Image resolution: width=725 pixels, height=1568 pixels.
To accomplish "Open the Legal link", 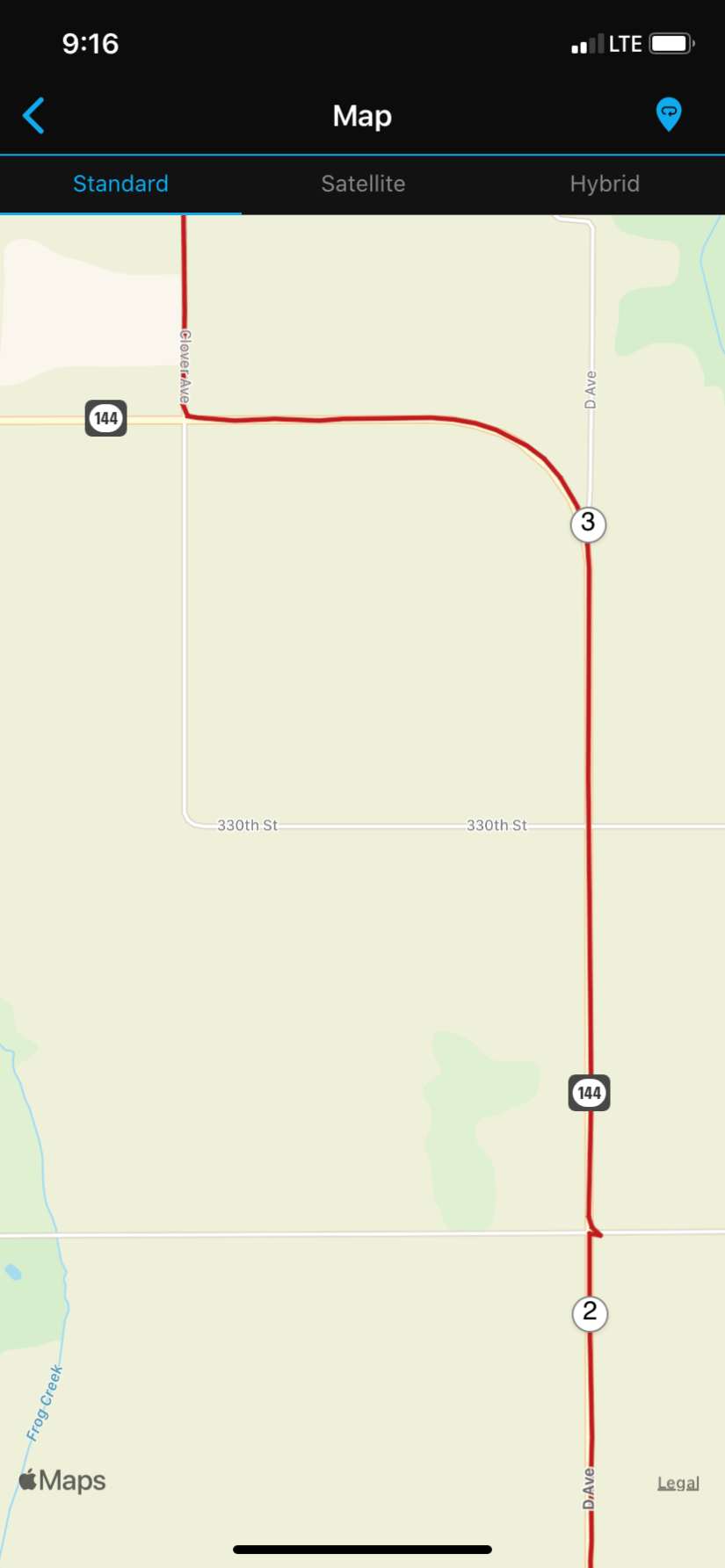I will pos(678,1483).
